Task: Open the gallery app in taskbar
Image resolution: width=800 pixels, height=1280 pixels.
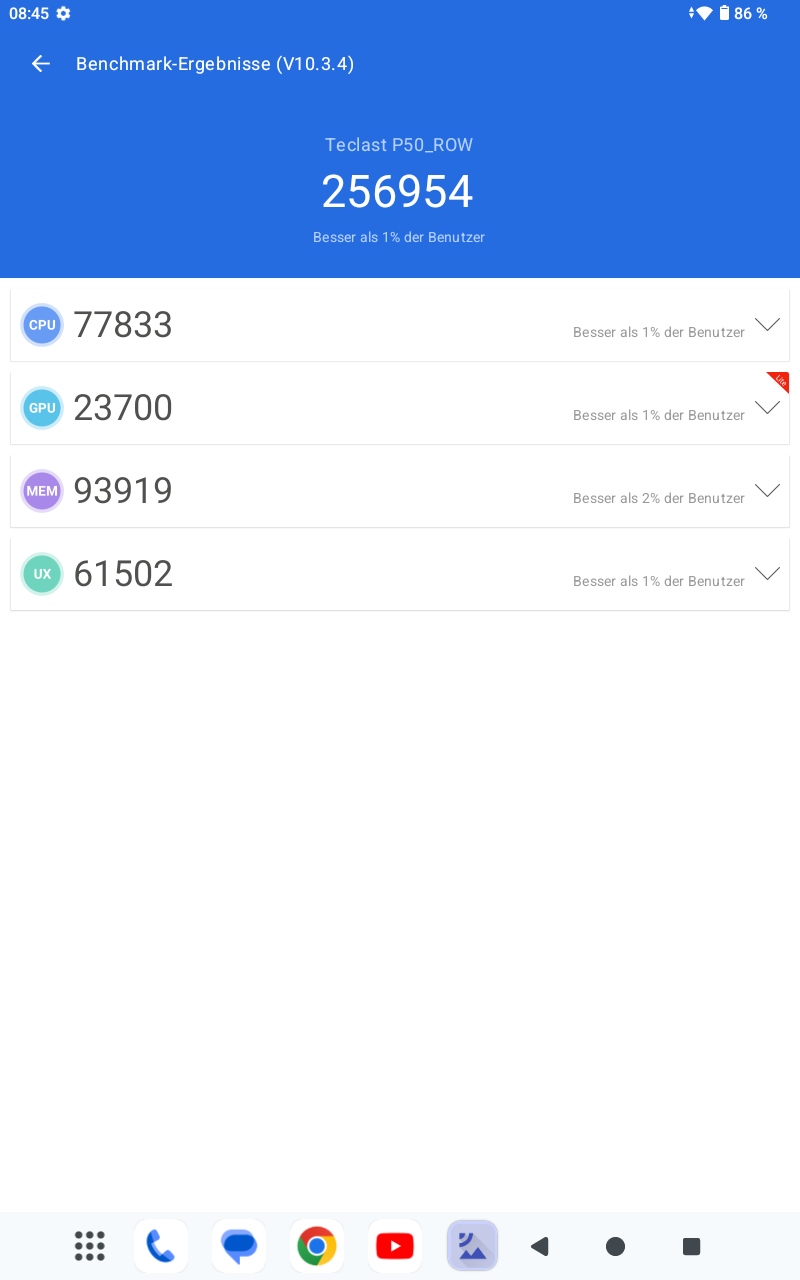Action: click(x=472, y=1246)
